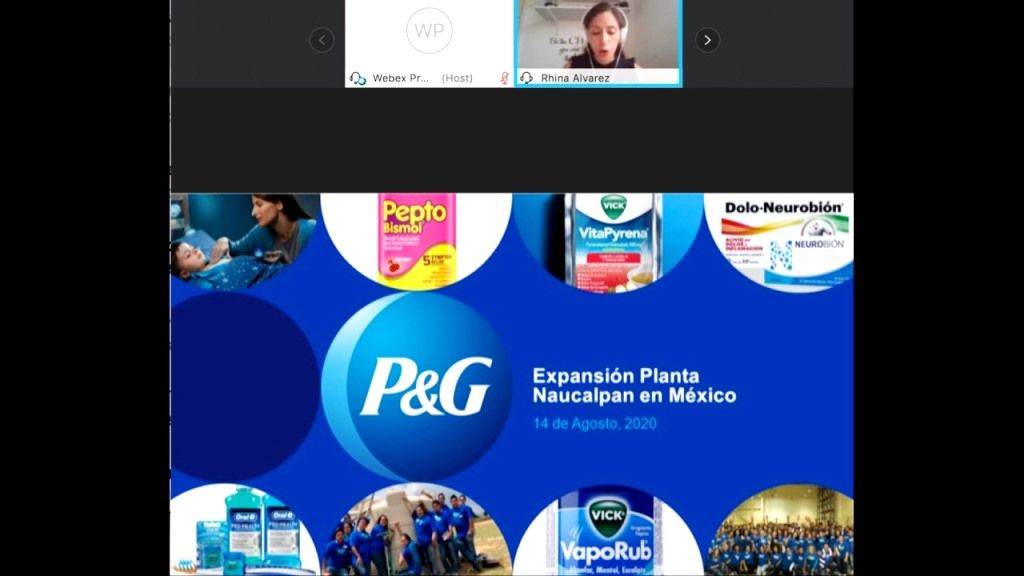
Task: Show previous participants with the left arrow
Action: (321, 40)
